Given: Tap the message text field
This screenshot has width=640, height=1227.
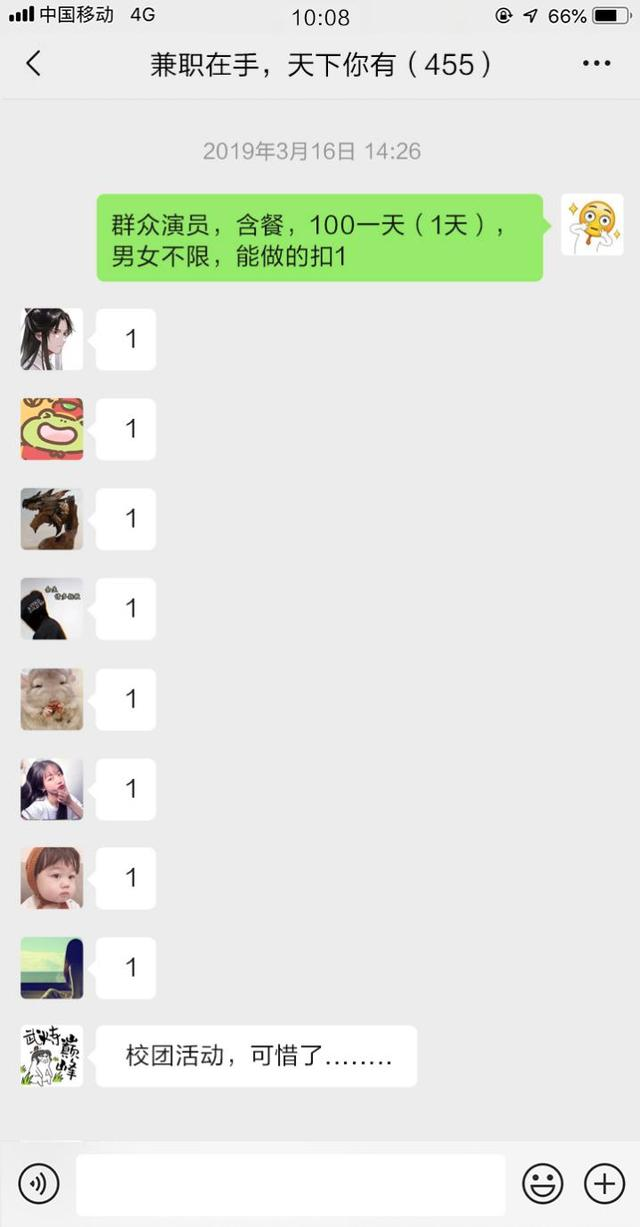Looking at the screenshot, I should pos(290,1184).
